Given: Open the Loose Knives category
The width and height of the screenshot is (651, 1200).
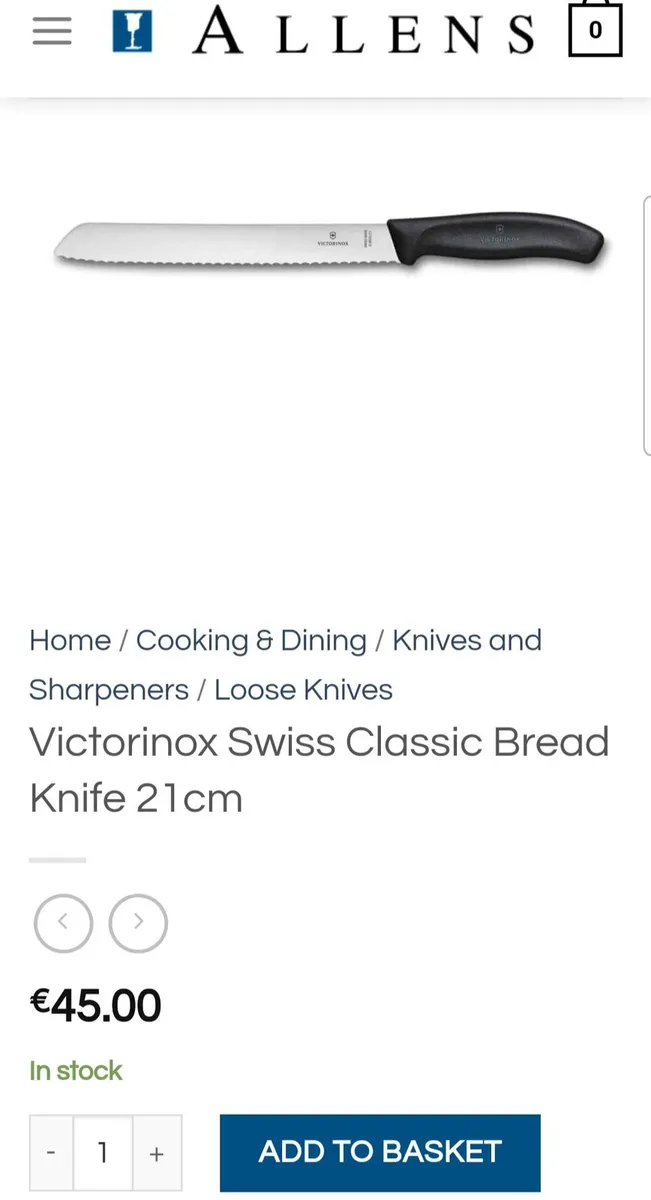Looking at the screenshot, I should tap(303, 690).
